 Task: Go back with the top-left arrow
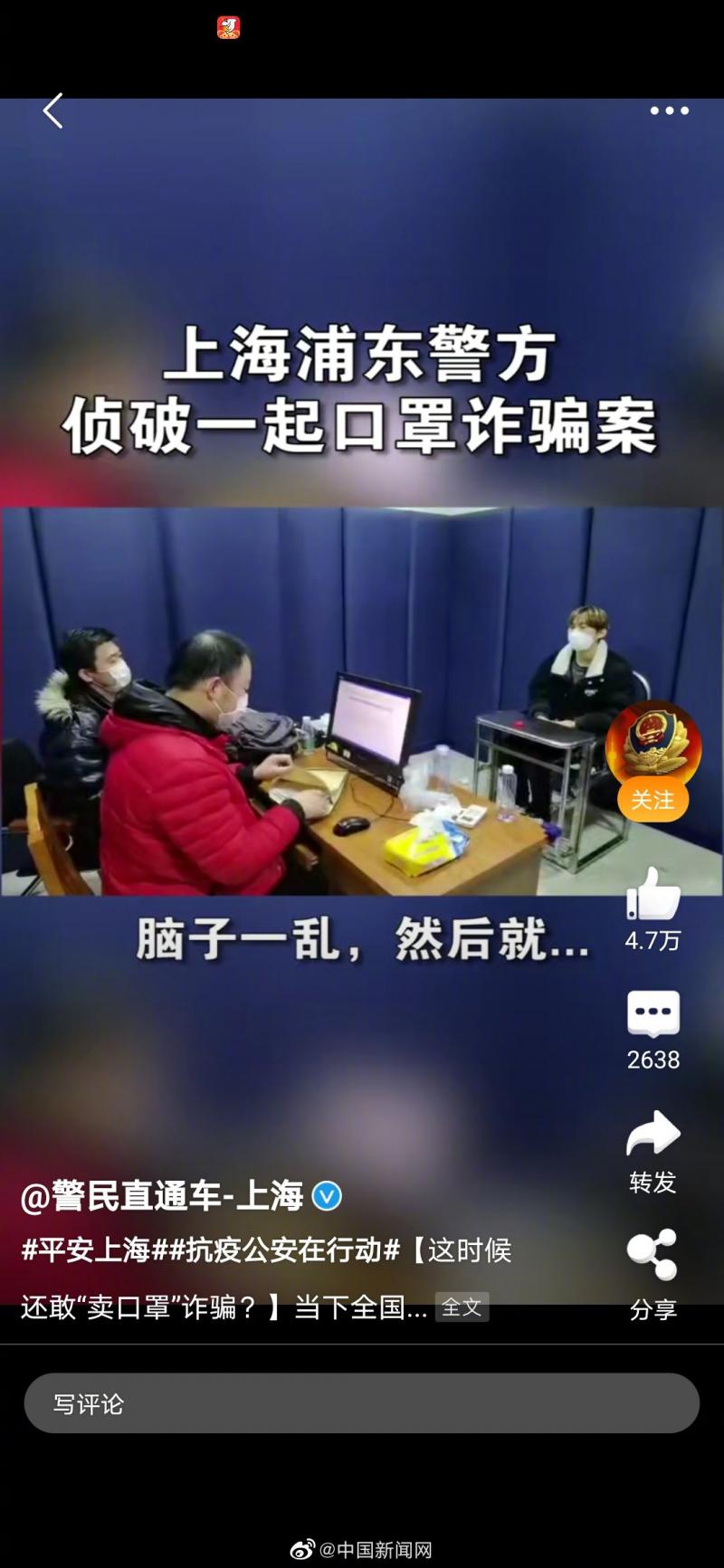point(53,111)
